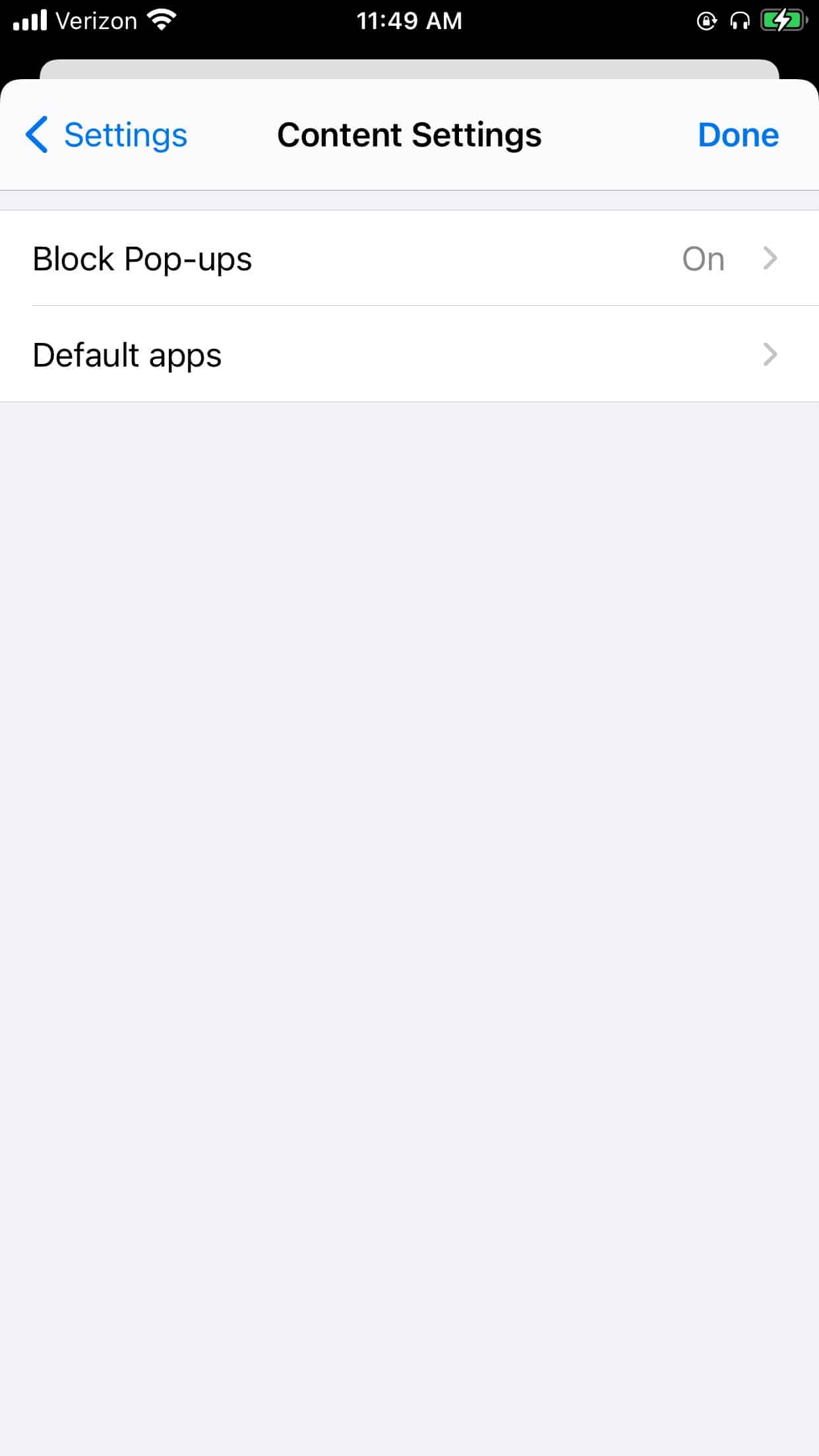Tap the clock showing 11:49 AM

pos(409,20)
